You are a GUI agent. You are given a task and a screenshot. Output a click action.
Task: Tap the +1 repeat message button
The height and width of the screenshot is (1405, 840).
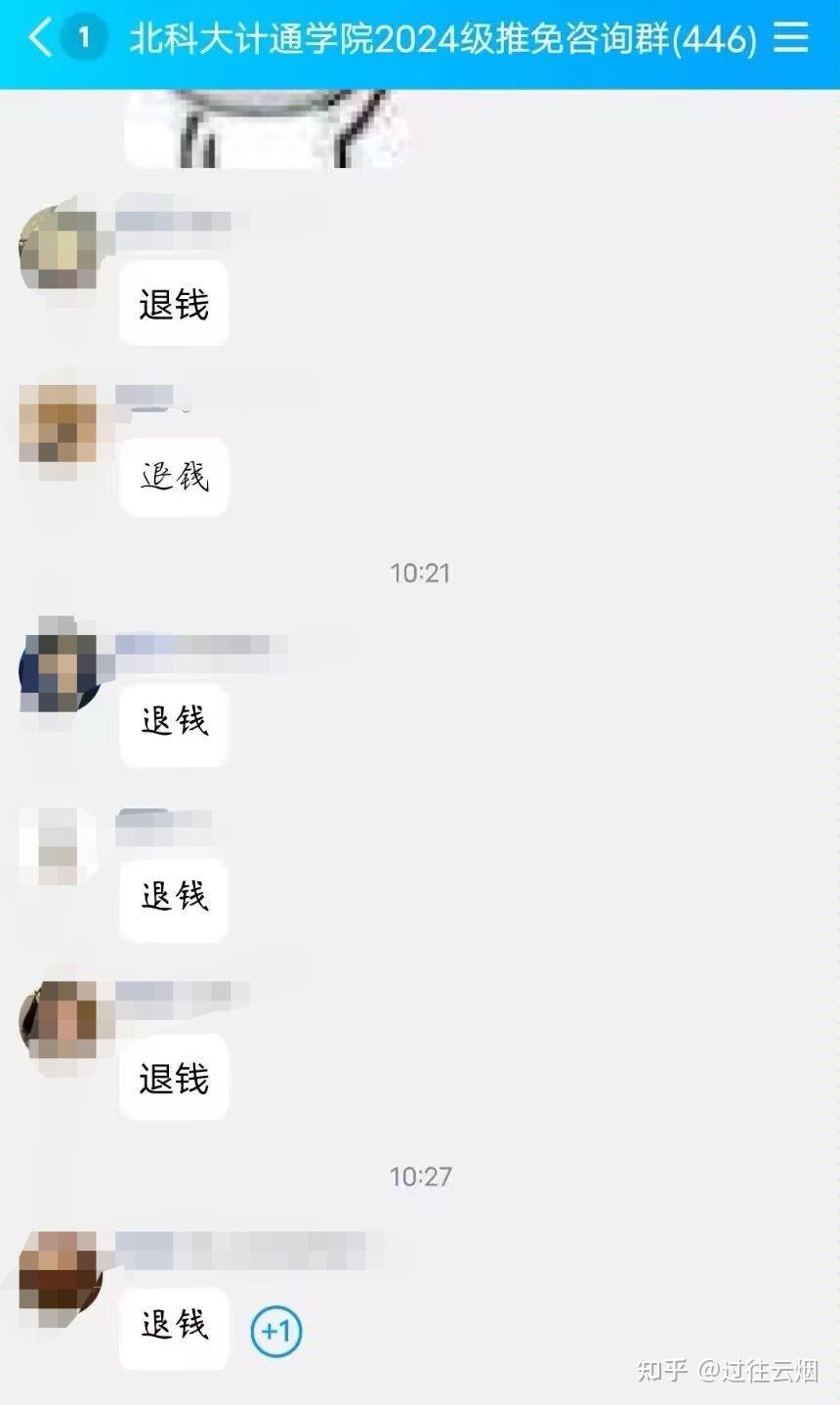point(276,1331)
